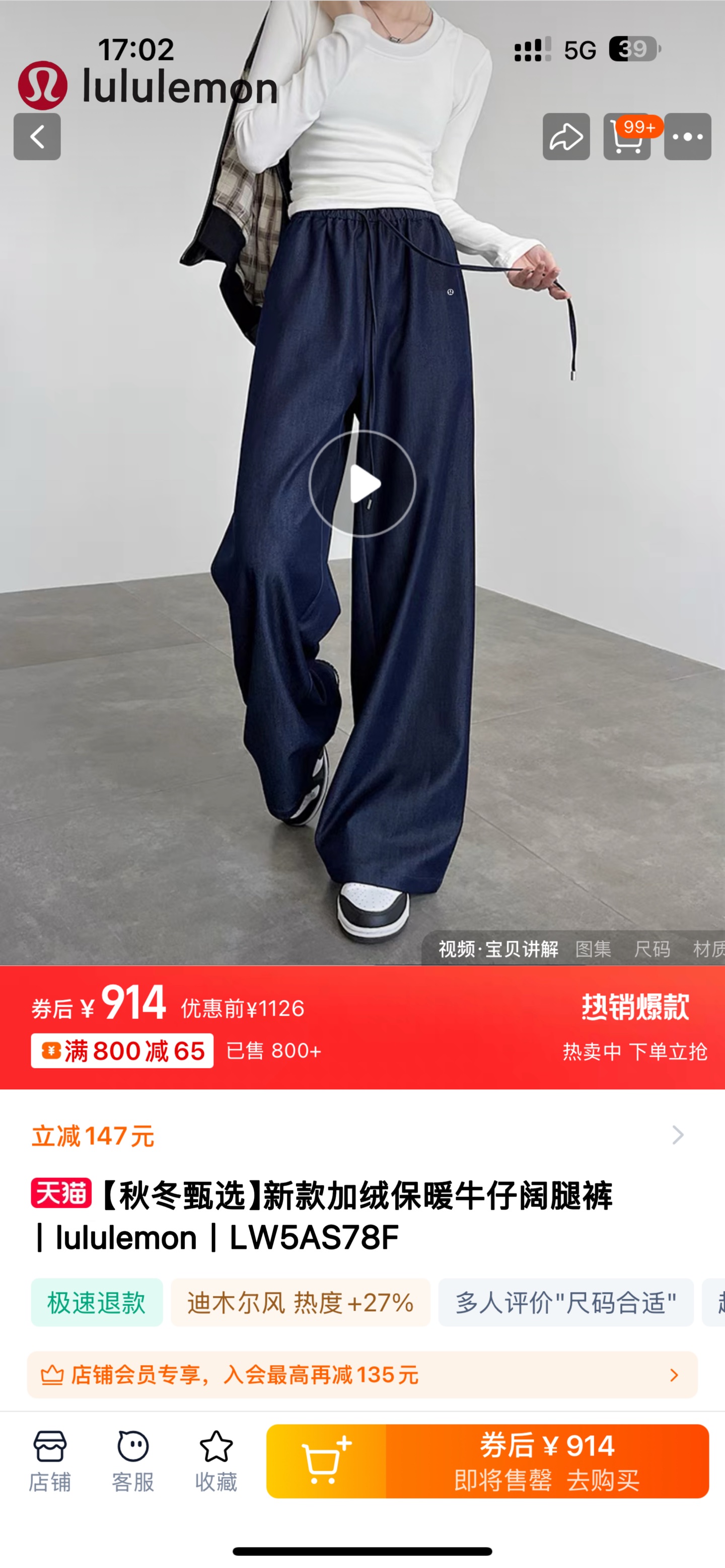
Task: Tap the 极速退款 chip
Action: (97, 1303)
